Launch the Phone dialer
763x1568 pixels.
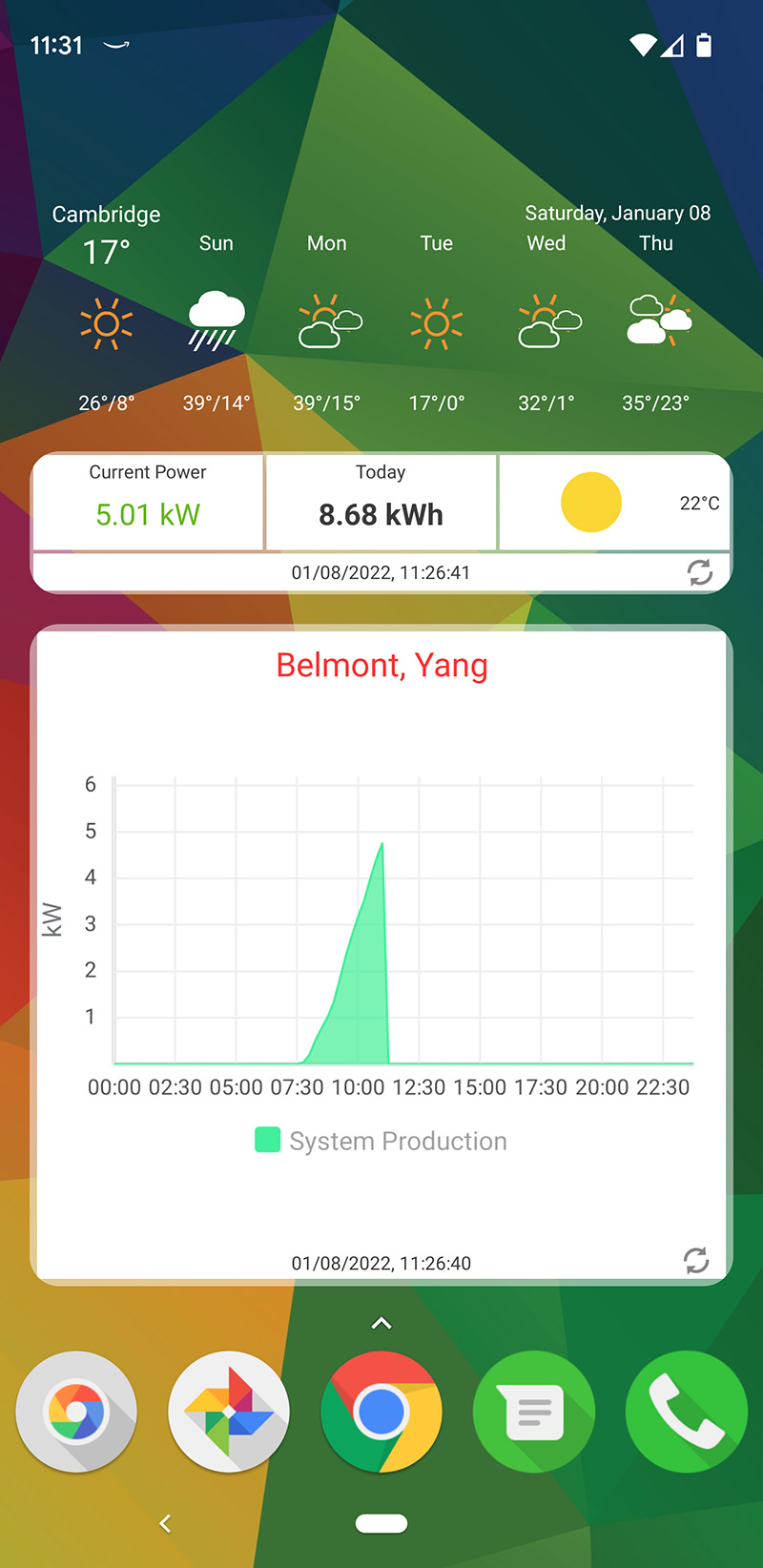tap(687, 1412)
